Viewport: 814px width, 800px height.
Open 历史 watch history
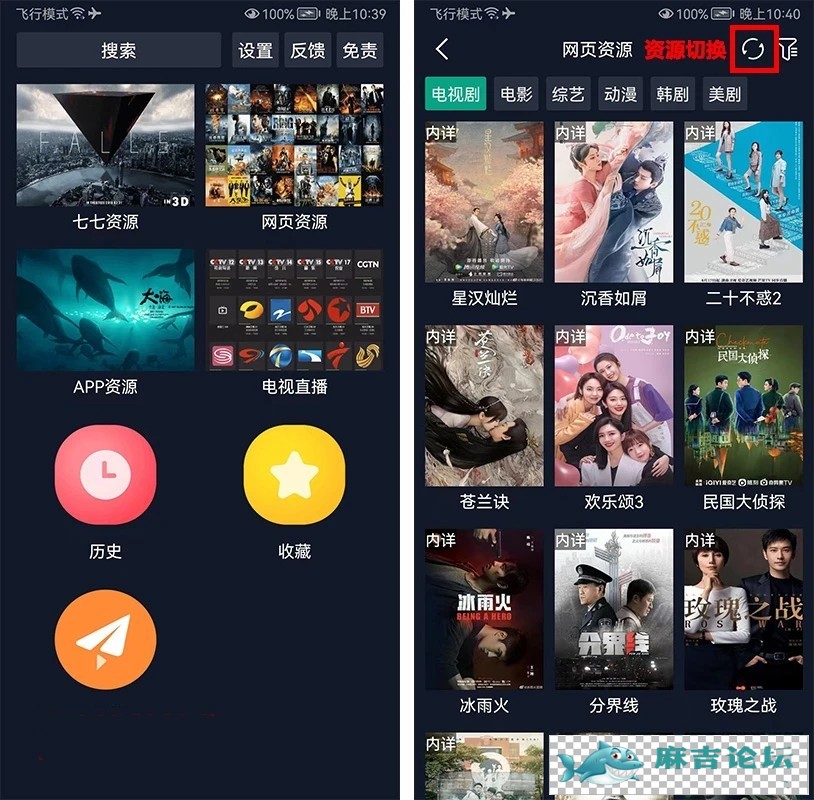106,474
